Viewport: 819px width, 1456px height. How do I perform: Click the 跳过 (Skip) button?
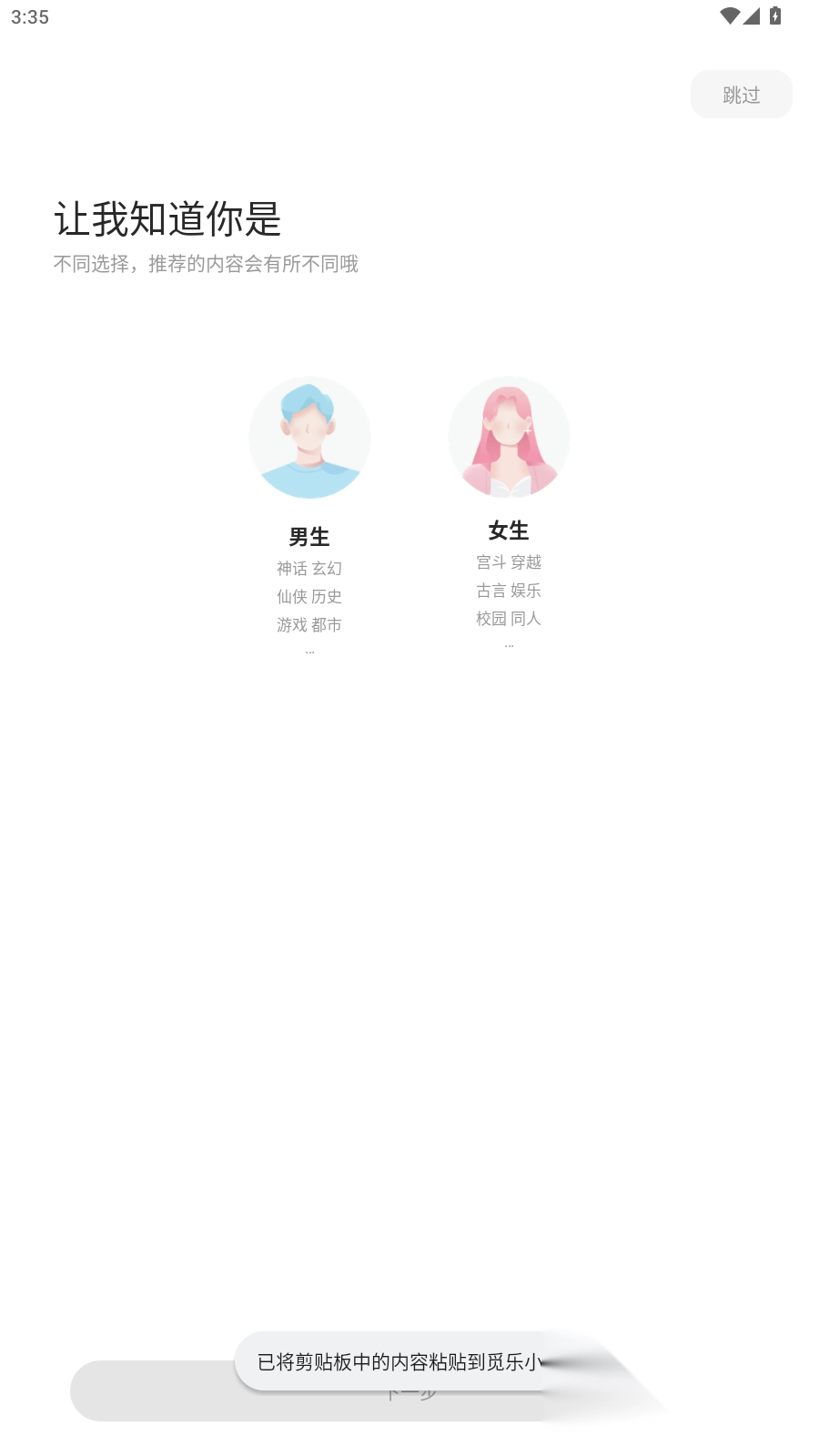point(742,94)
